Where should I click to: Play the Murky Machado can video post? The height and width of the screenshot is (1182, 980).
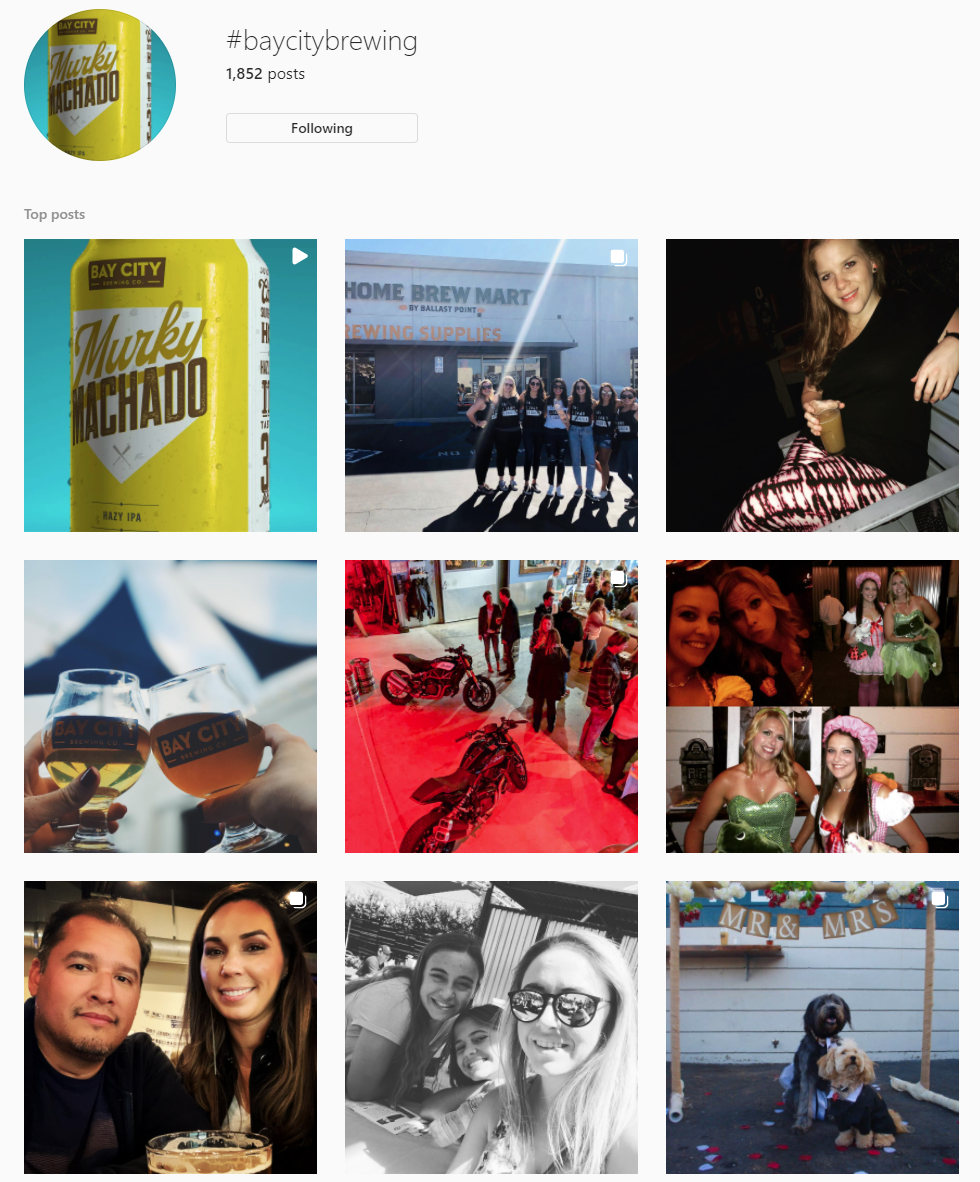point(170,385)
